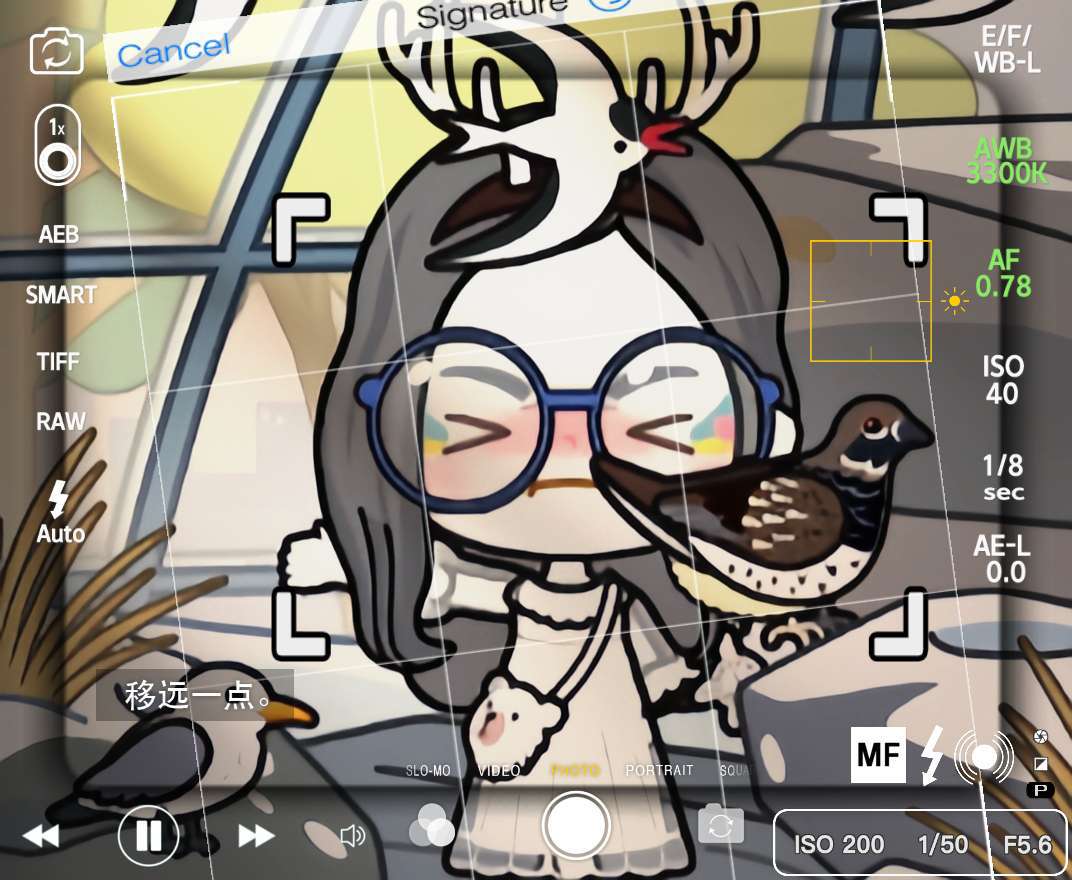Change ISO 40 setting
This screenshot has width=1072, height=880.
tap(1002, 380)
